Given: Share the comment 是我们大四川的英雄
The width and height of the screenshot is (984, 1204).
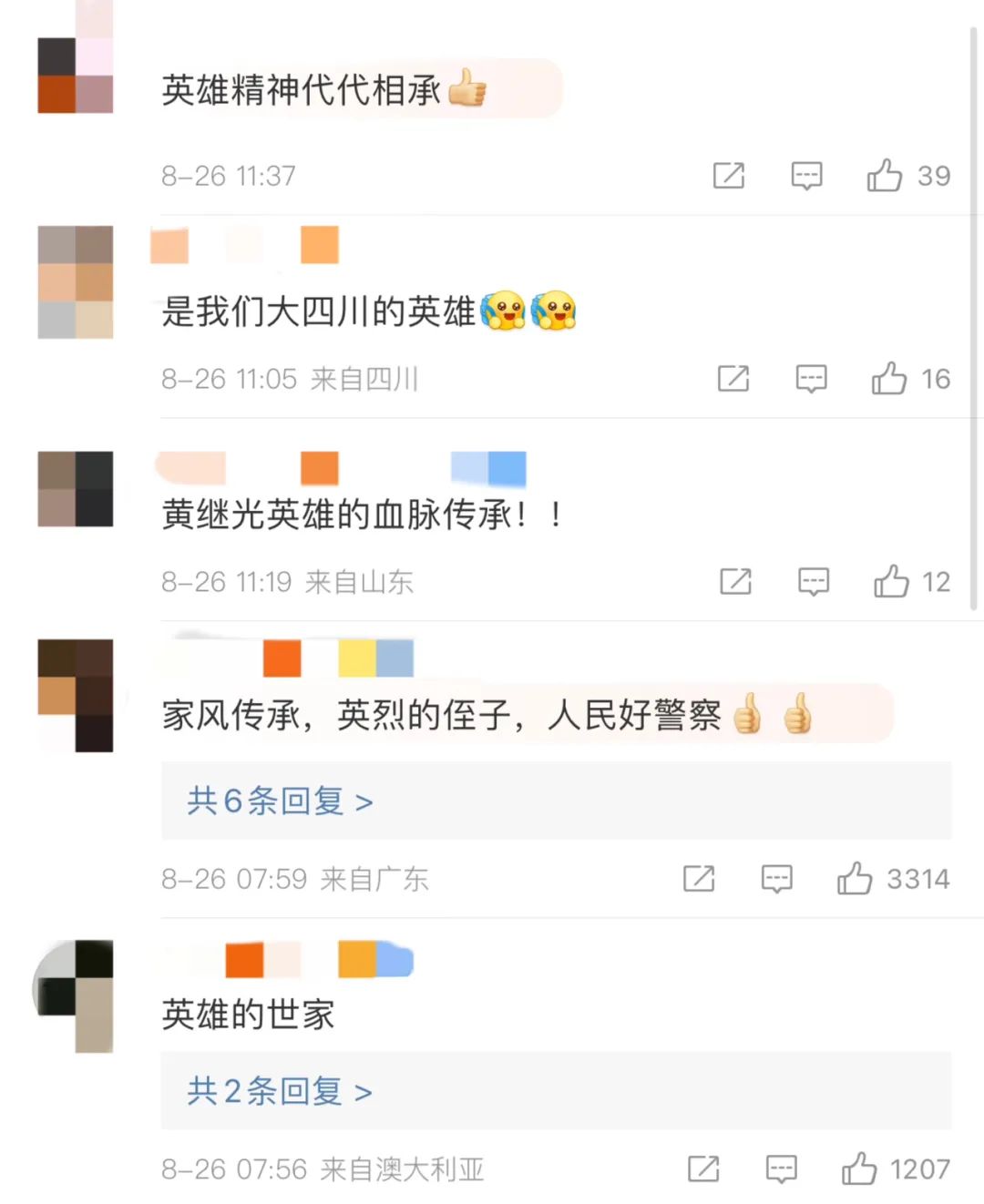Looking at the screenshot, I should [733, 378].
